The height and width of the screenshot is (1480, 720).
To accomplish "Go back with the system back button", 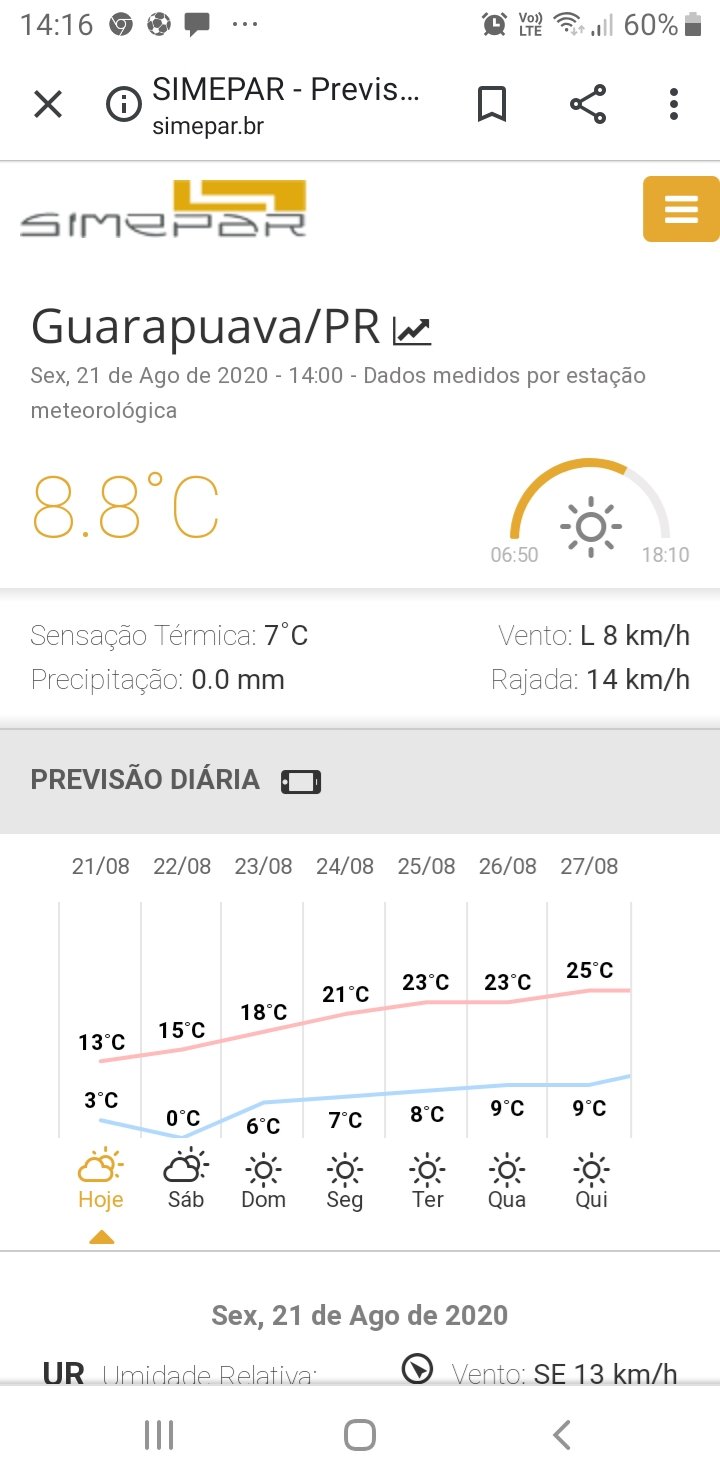I will [x=562, y=1435].
